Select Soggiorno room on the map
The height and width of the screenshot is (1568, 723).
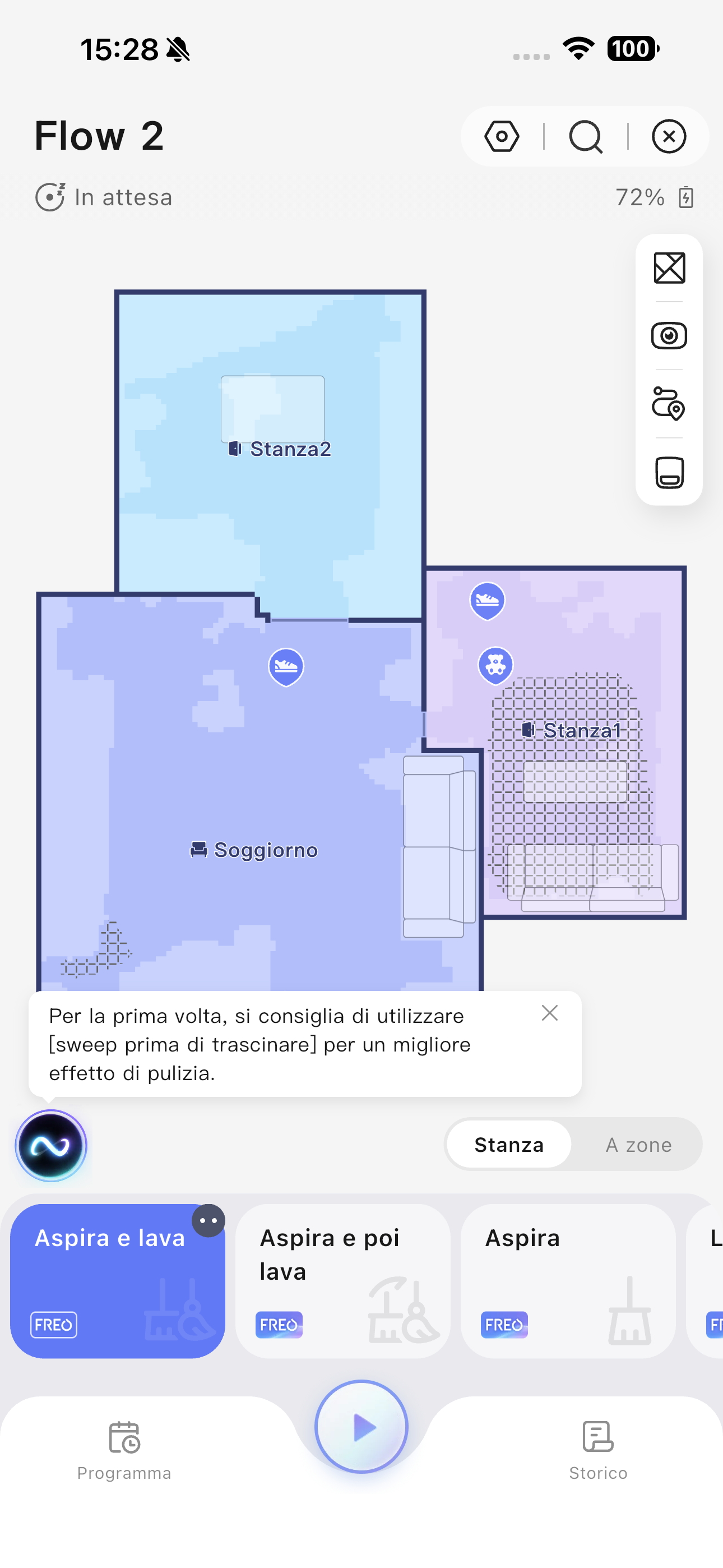tap(254, 850)
